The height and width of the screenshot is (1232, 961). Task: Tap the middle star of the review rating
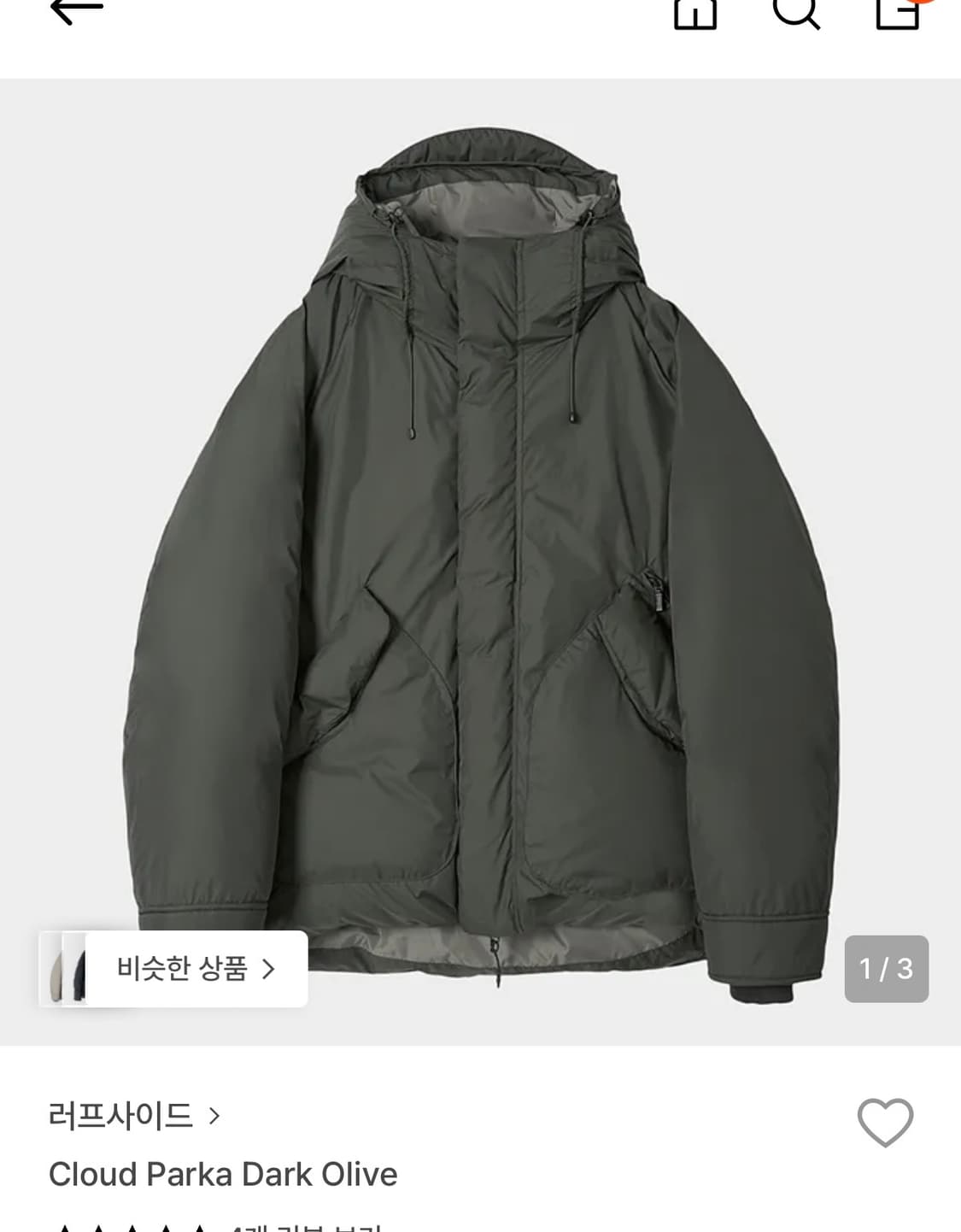pyautogui.click(x=132, y=1228)
